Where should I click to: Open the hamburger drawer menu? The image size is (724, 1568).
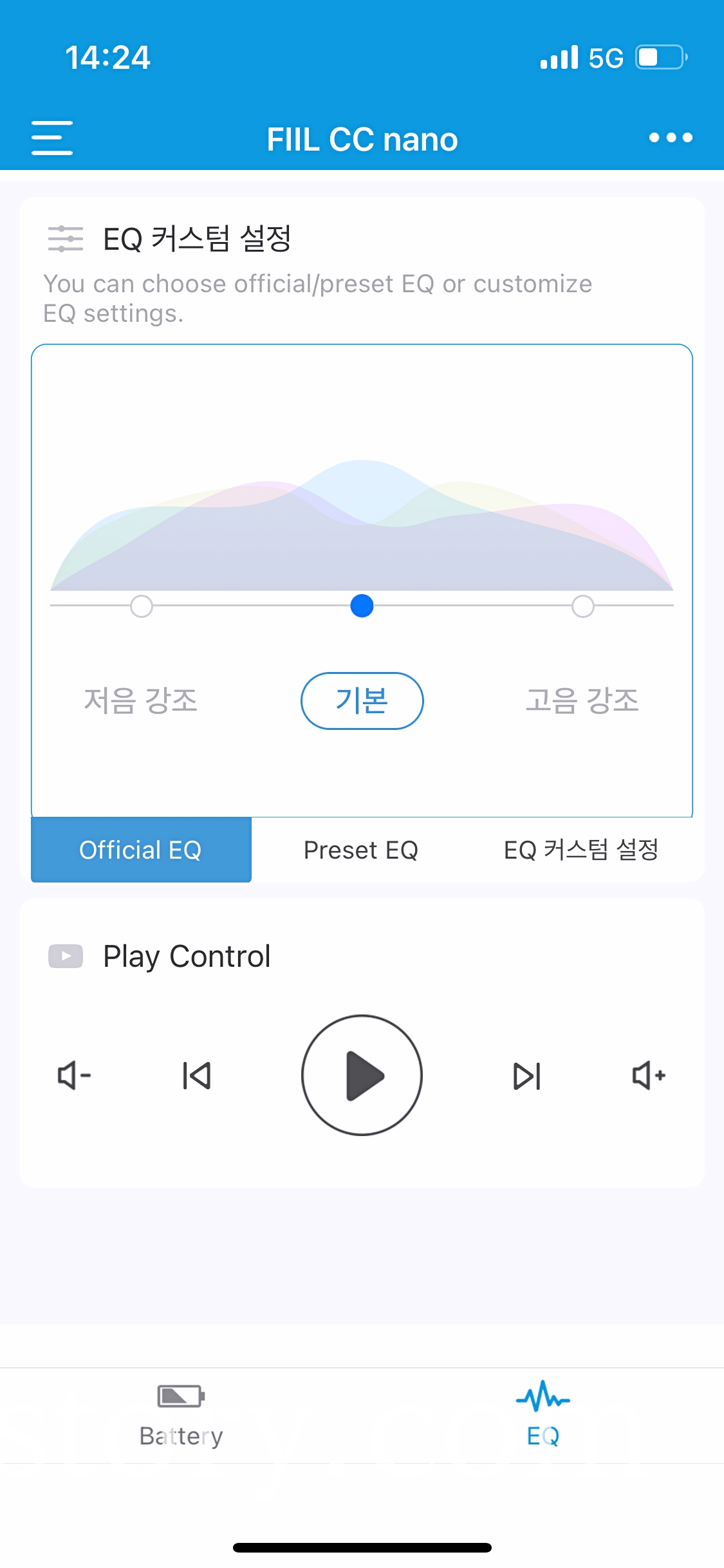(52, 138)
